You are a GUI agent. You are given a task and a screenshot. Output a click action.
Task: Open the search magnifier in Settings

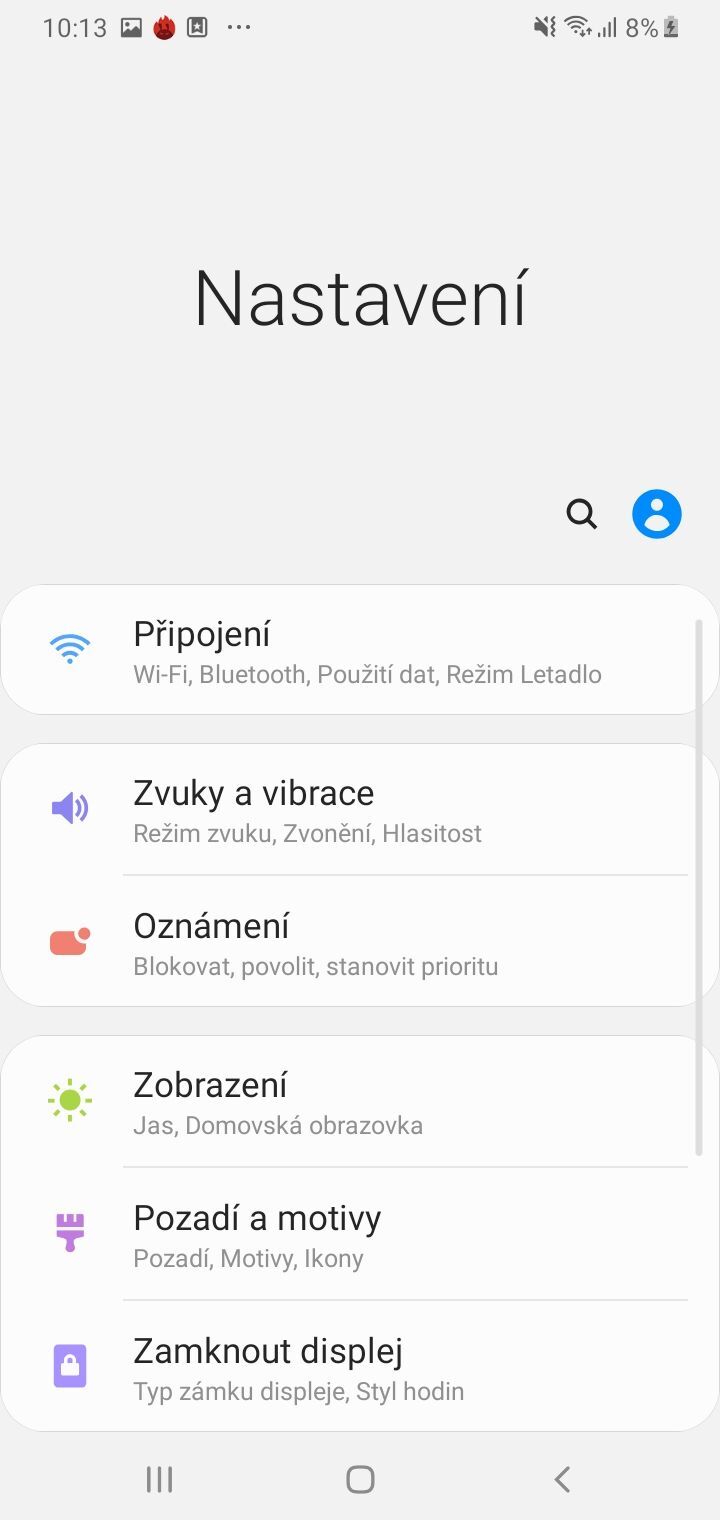click(x=581, y=514)
